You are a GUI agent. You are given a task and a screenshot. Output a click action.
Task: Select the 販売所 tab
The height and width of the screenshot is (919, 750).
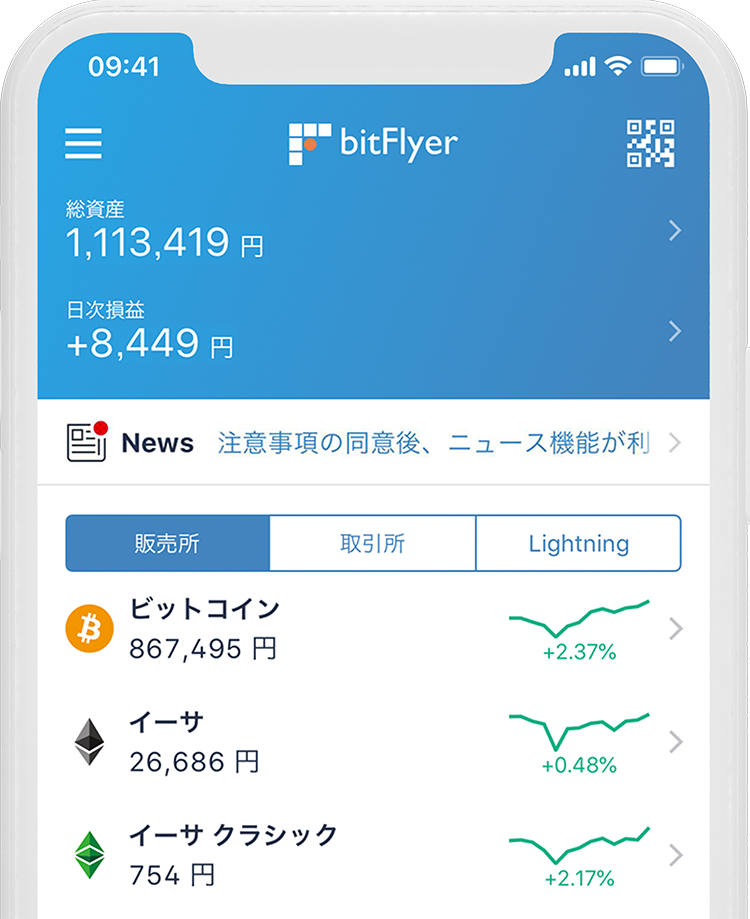168,543
